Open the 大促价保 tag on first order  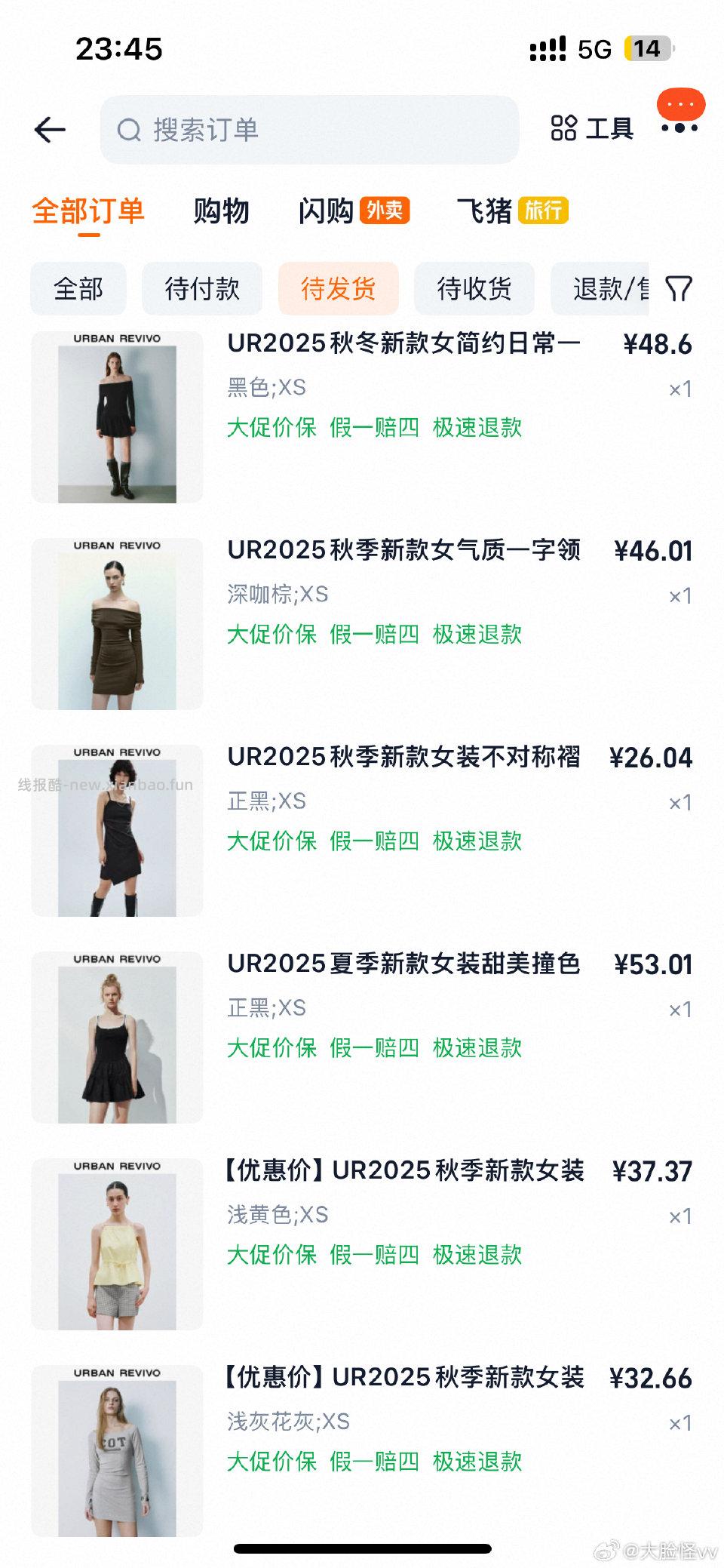273,429
